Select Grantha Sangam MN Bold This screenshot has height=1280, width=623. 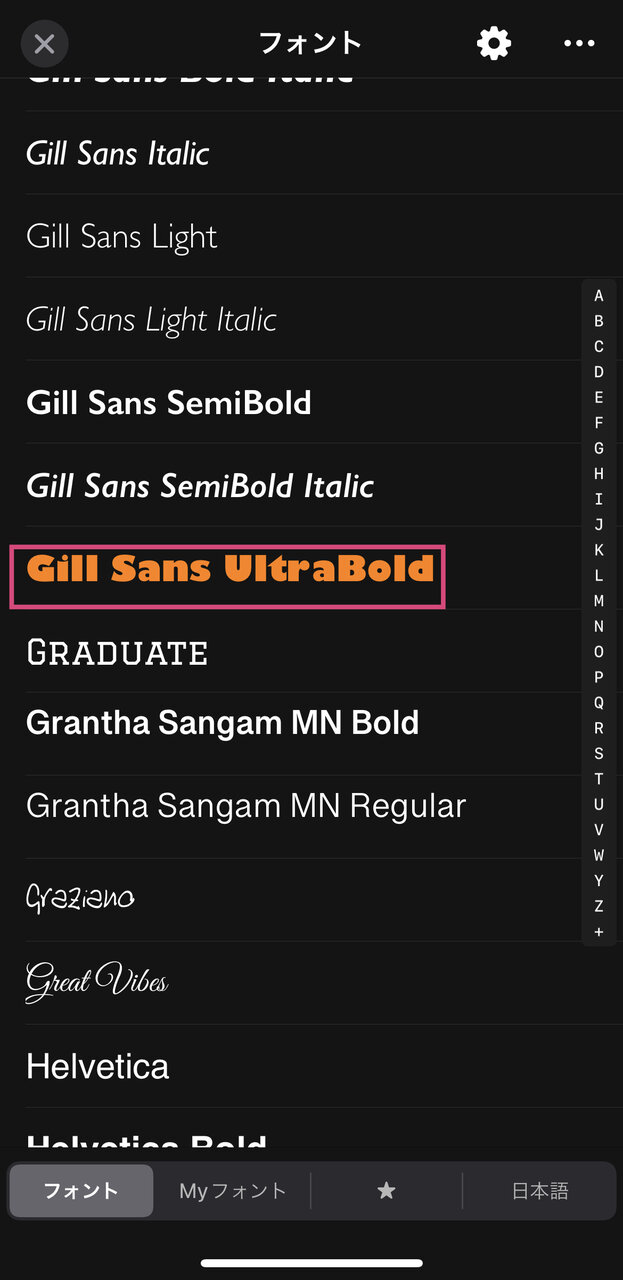point(222,723)
